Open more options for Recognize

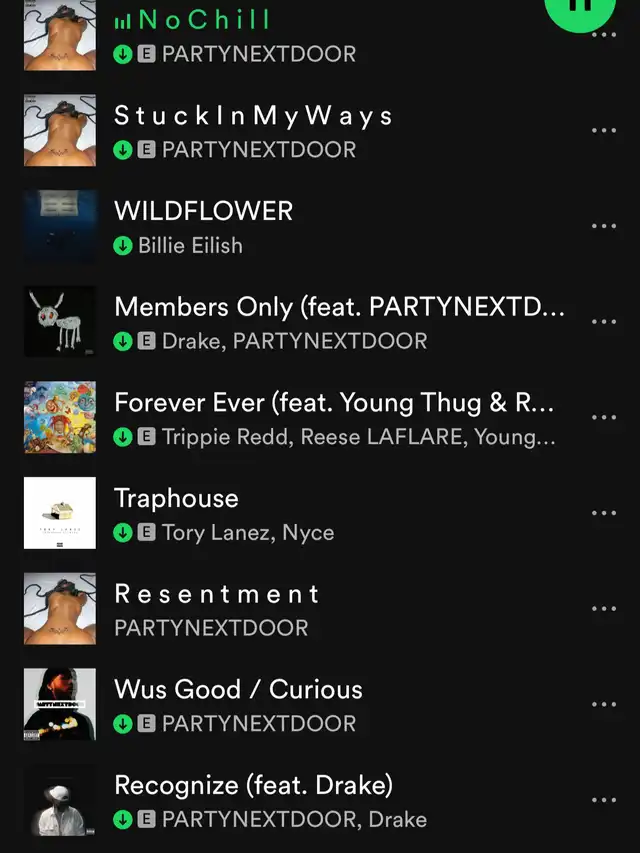[604, 800]
